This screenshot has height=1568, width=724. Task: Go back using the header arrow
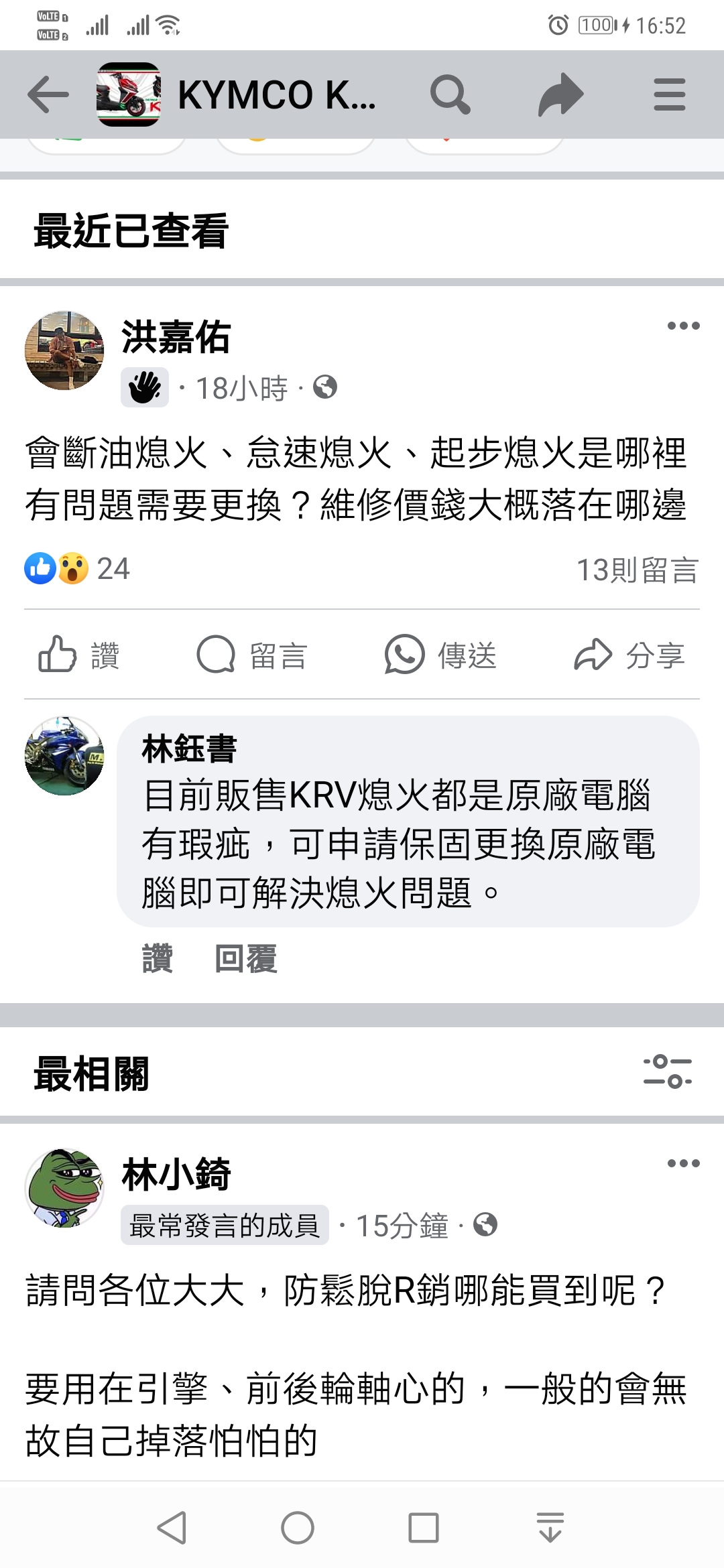48,94
